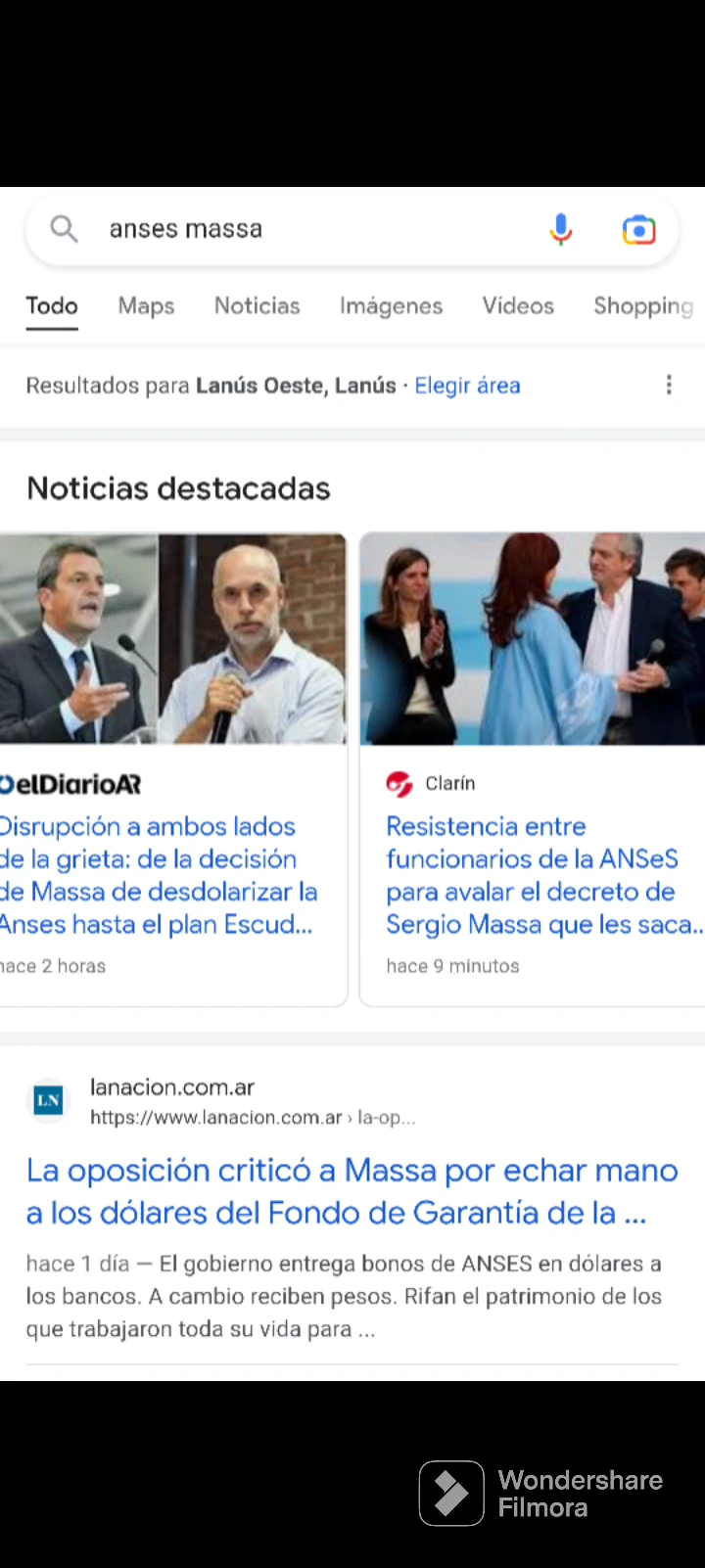Switch to the Noticias tab
Image resolution: width=705 pixels, height=1568 pixels.
pos(257,306)
